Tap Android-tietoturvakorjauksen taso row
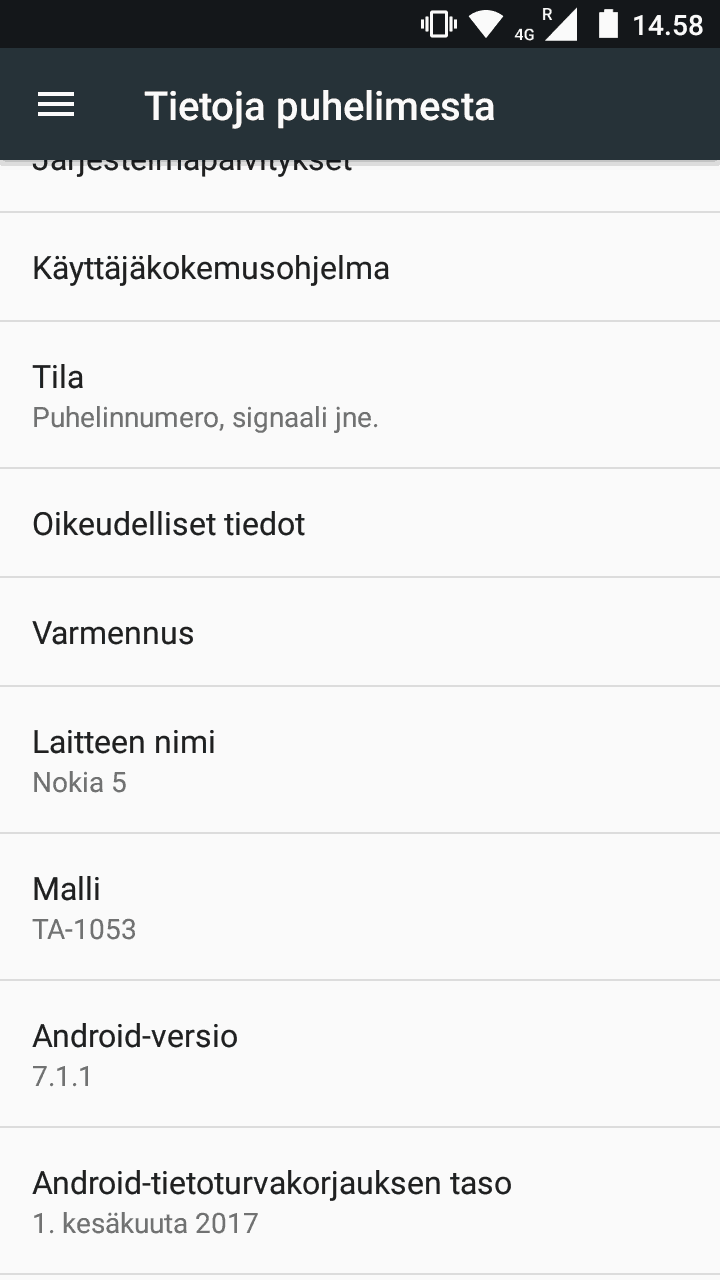Image resolution: width=720 pixels, height=1280 pixels. coord(360,1201)
